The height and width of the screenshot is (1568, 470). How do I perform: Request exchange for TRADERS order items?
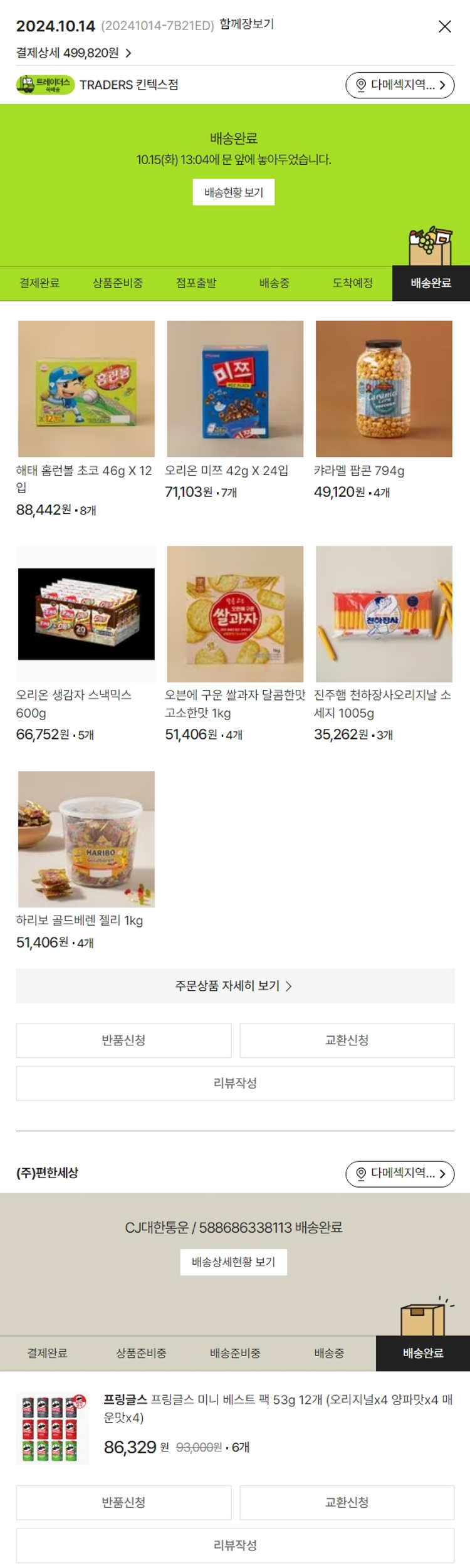click(347, 1040)
